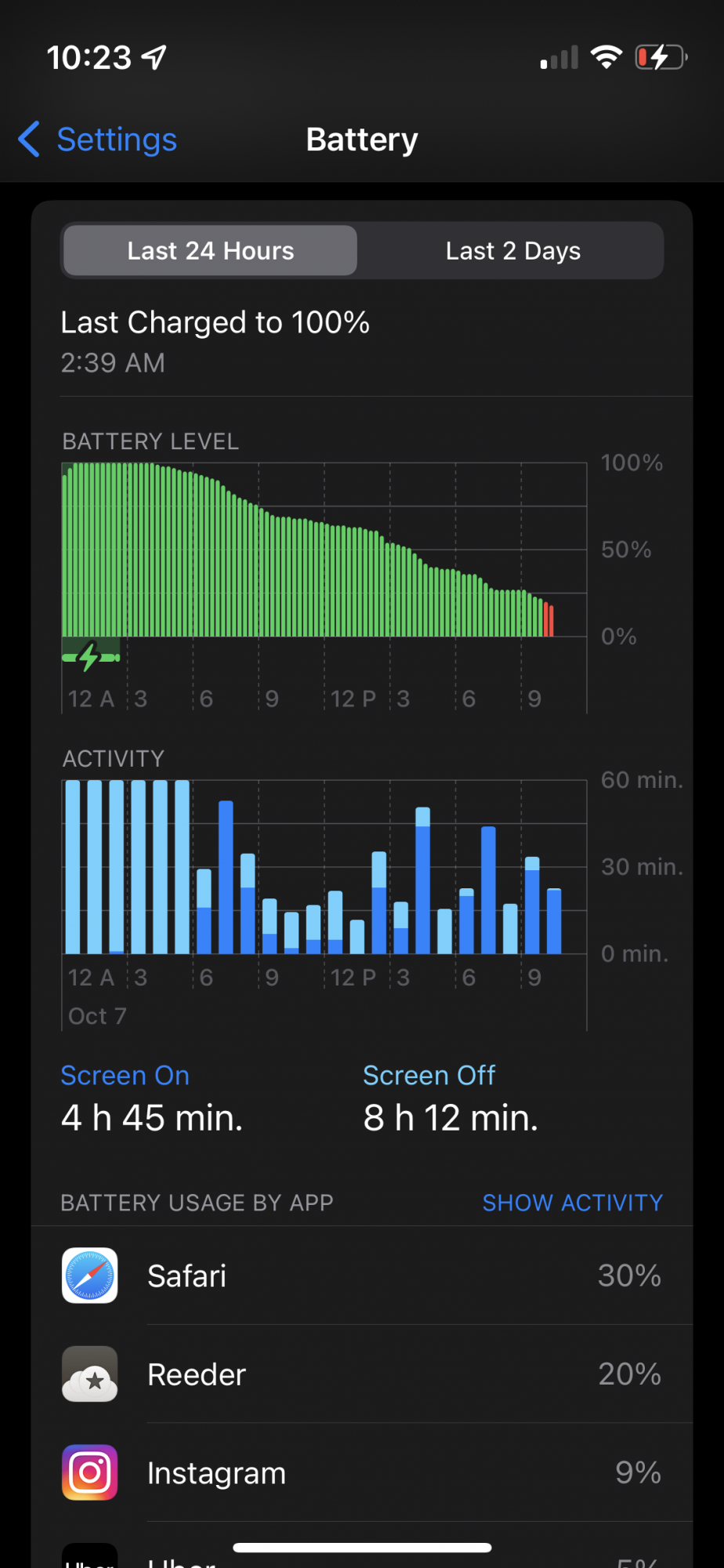Viewport: 724px width, 1568px height.
Task: Tap Show Activity link
Action: (x=572, y=1203)
